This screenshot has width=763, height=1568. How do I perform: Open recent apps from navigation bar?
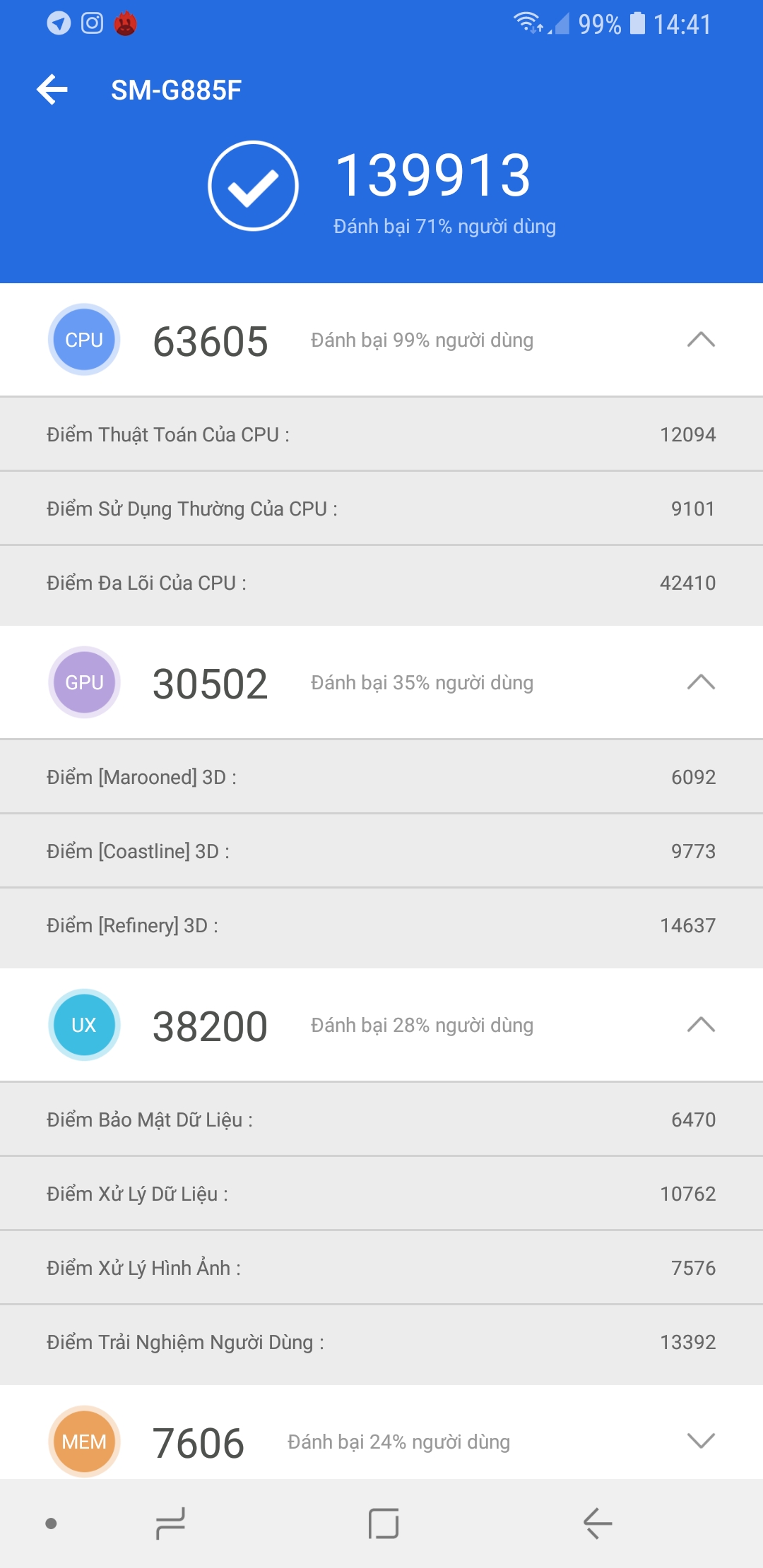tap(170, 1524)
